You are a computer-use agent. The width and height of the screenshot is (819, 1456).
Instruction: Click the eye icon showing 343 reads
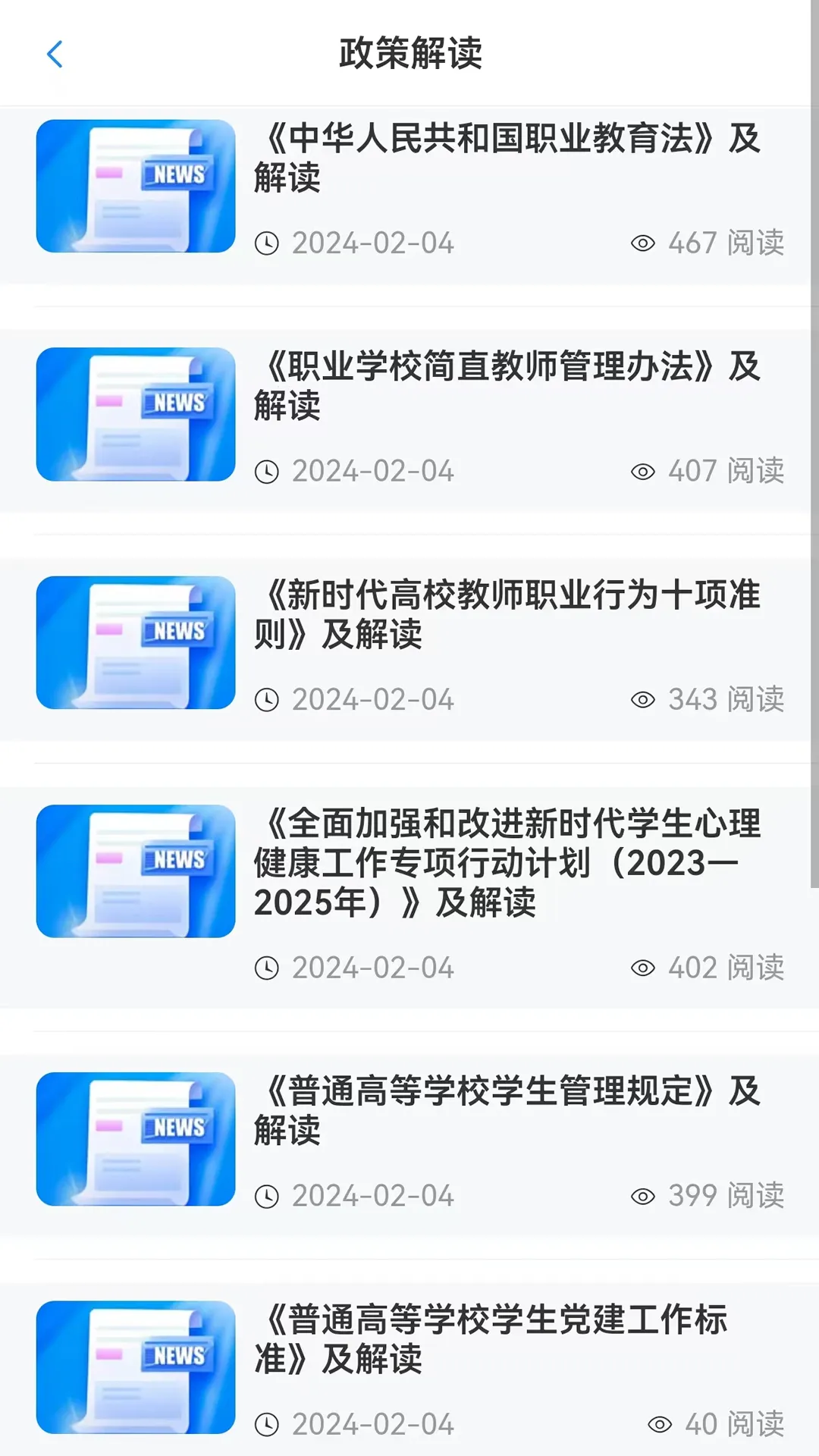pyautogui.click(x=643, y=699)
